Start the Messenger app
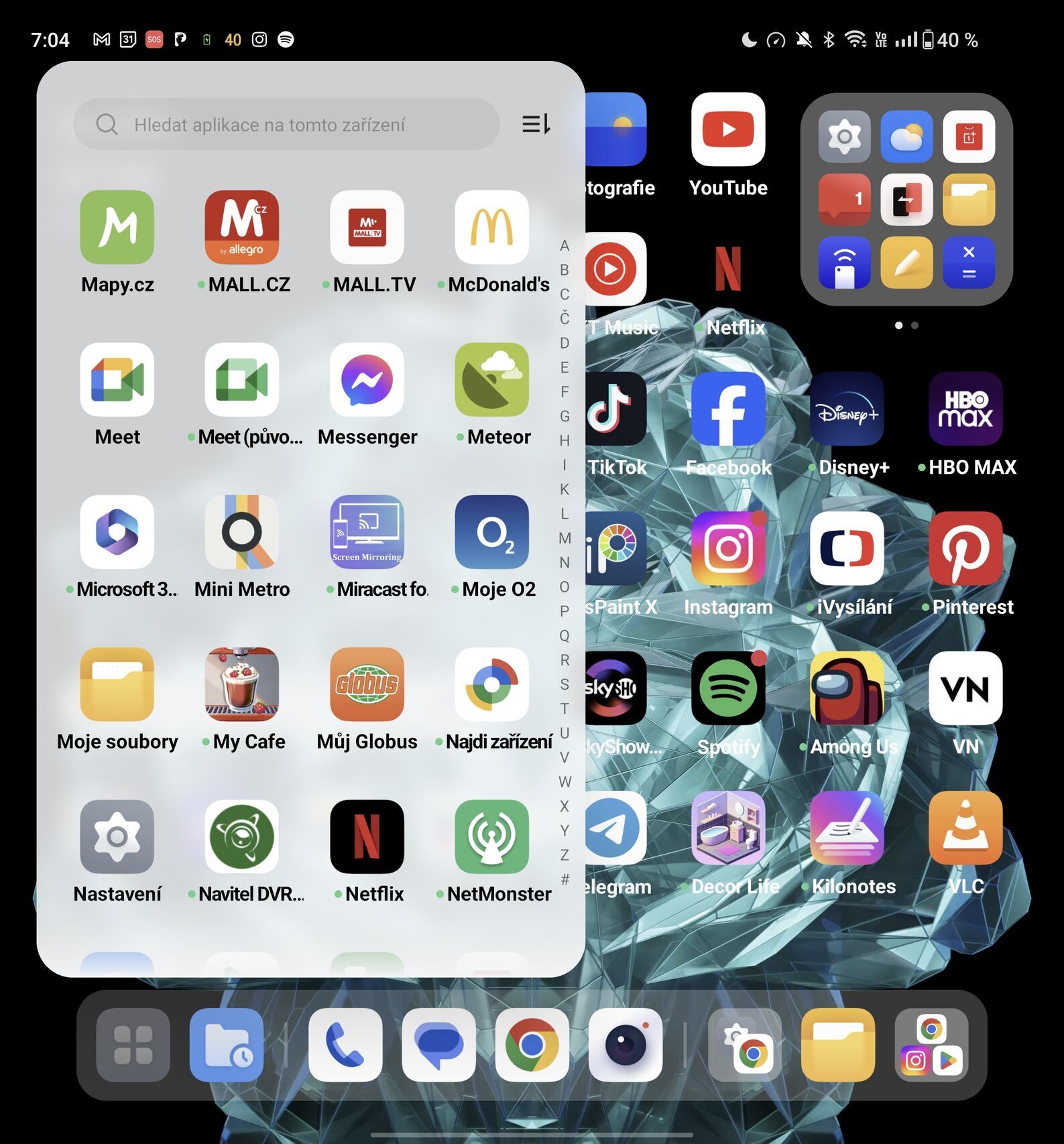This screenshot has width=1064, height=1144. (x=367, y=381)
